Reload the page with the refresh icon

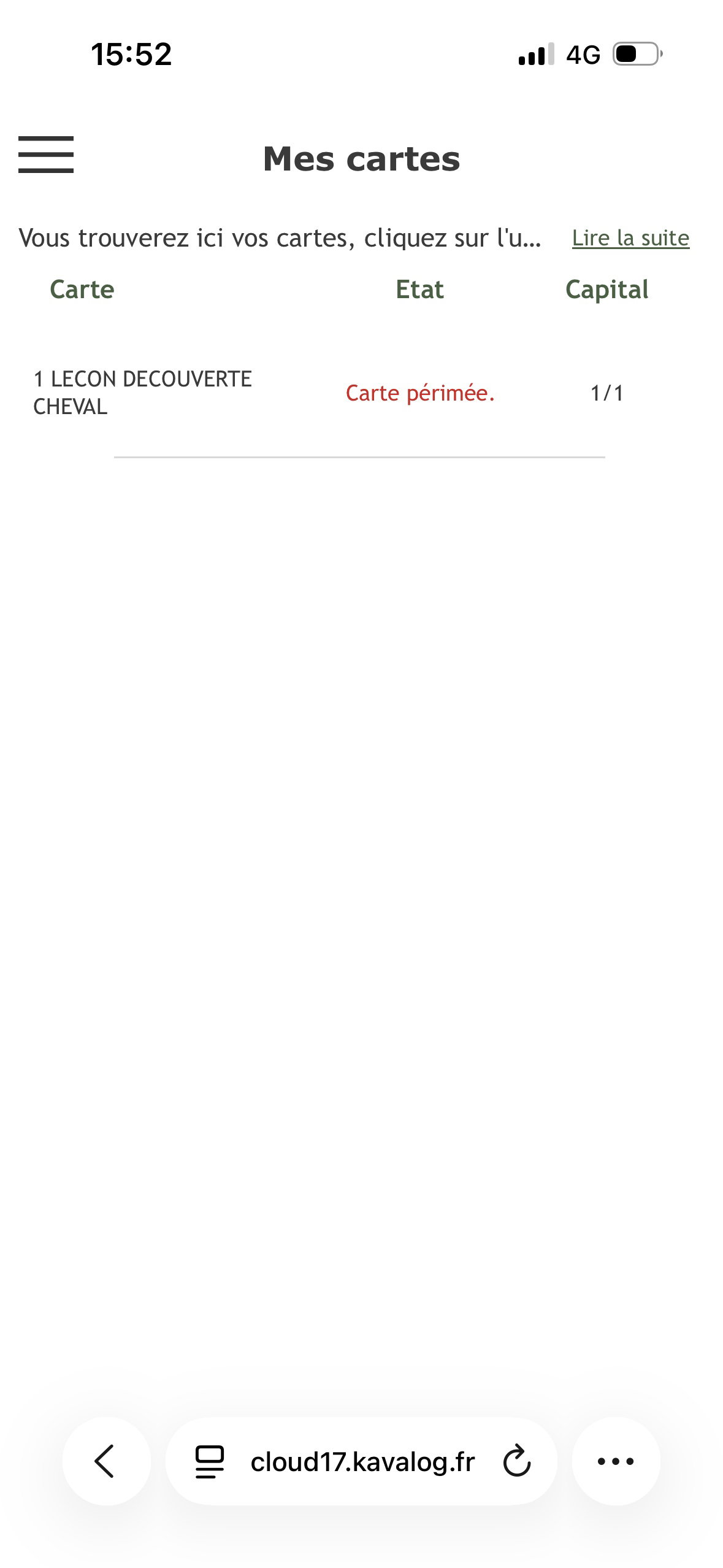click(x=516, y=1461)
